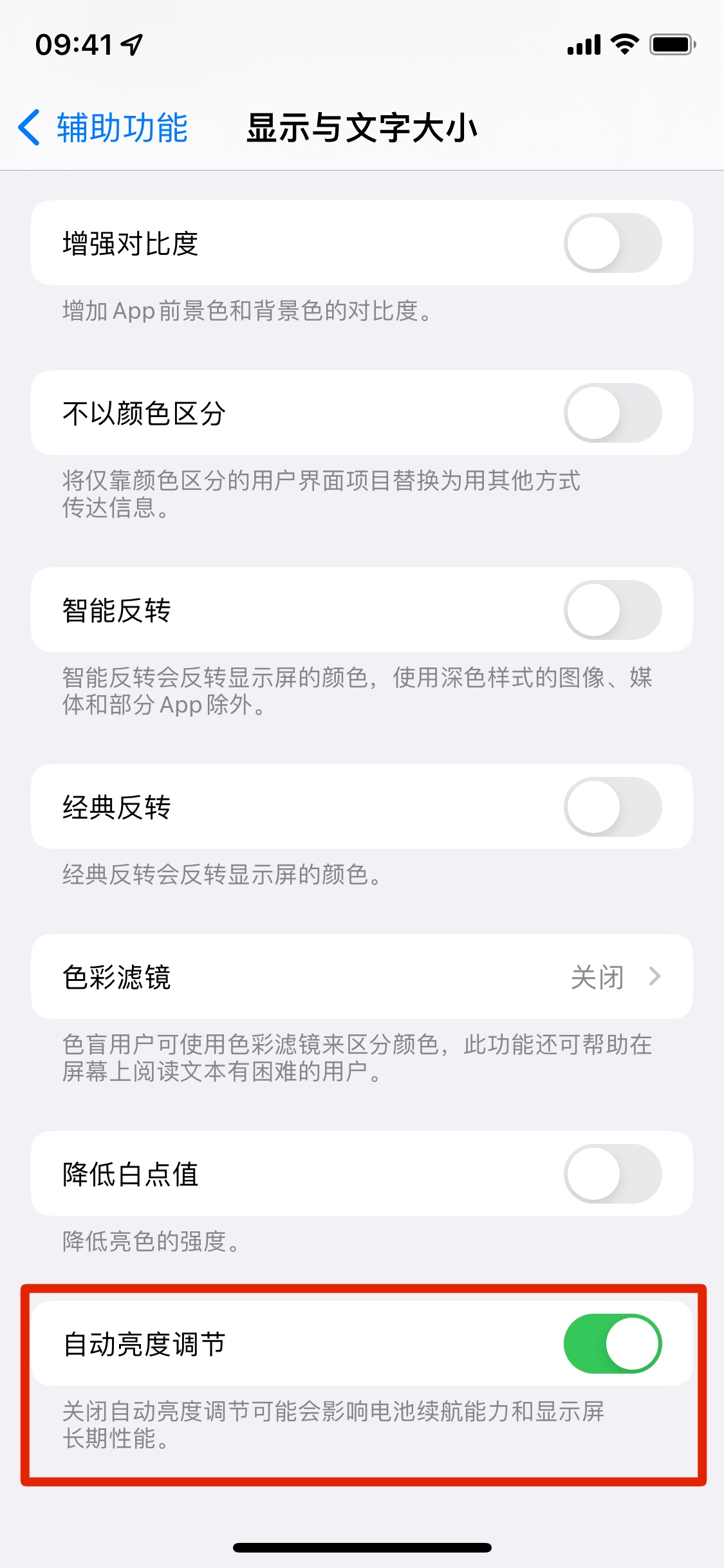The height and width of the screenshot is (1568, 724).
Task: Toggle 智能反转 on
Action: pyautogui.click(x=612, y=610)
